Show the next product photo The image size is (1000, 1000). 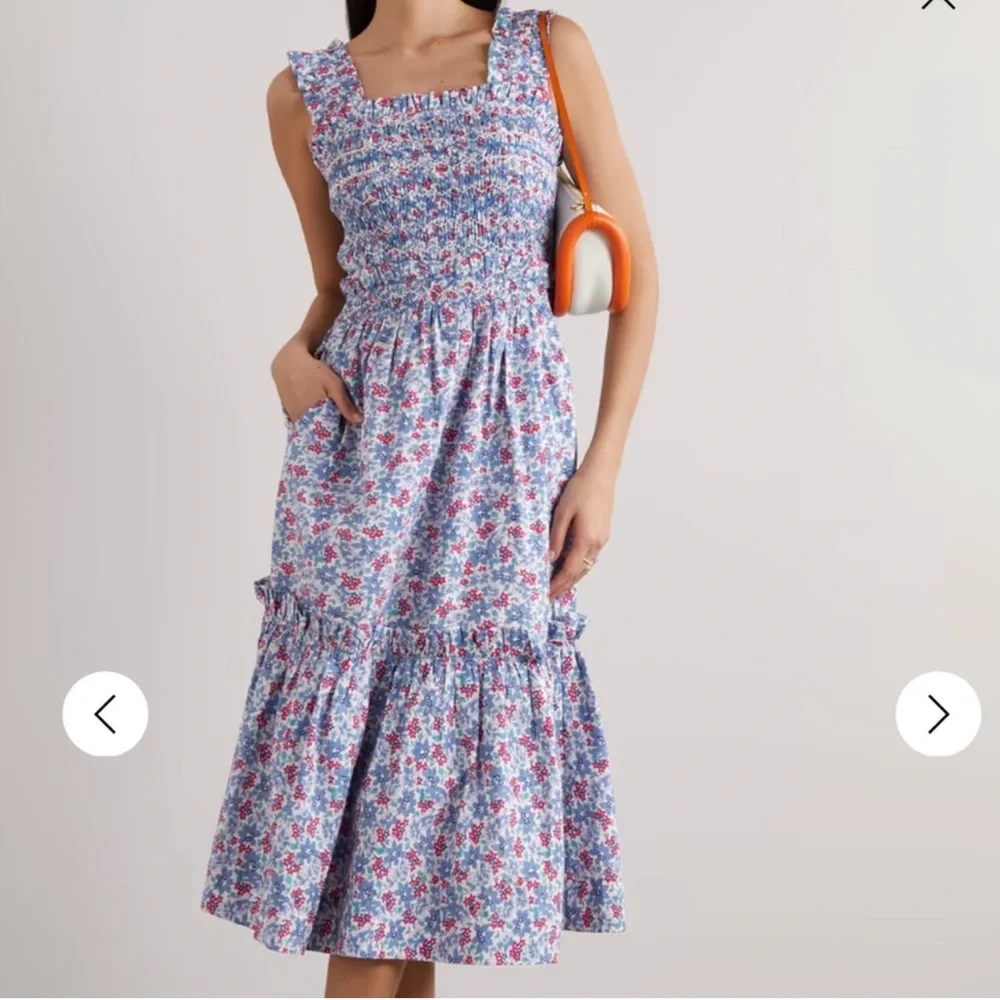pyautogui.click(x=937, y=714)
